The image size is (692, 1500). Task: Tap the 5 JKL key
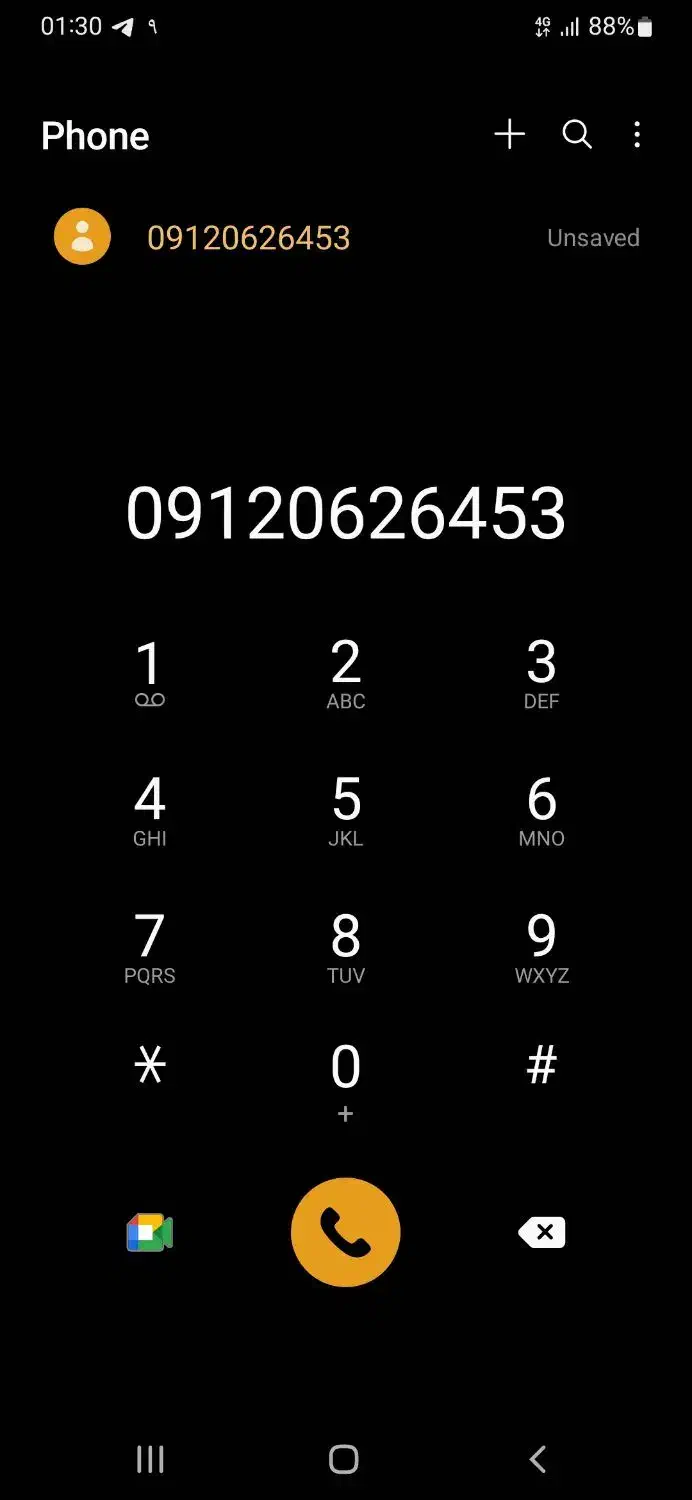click(346, 811)
